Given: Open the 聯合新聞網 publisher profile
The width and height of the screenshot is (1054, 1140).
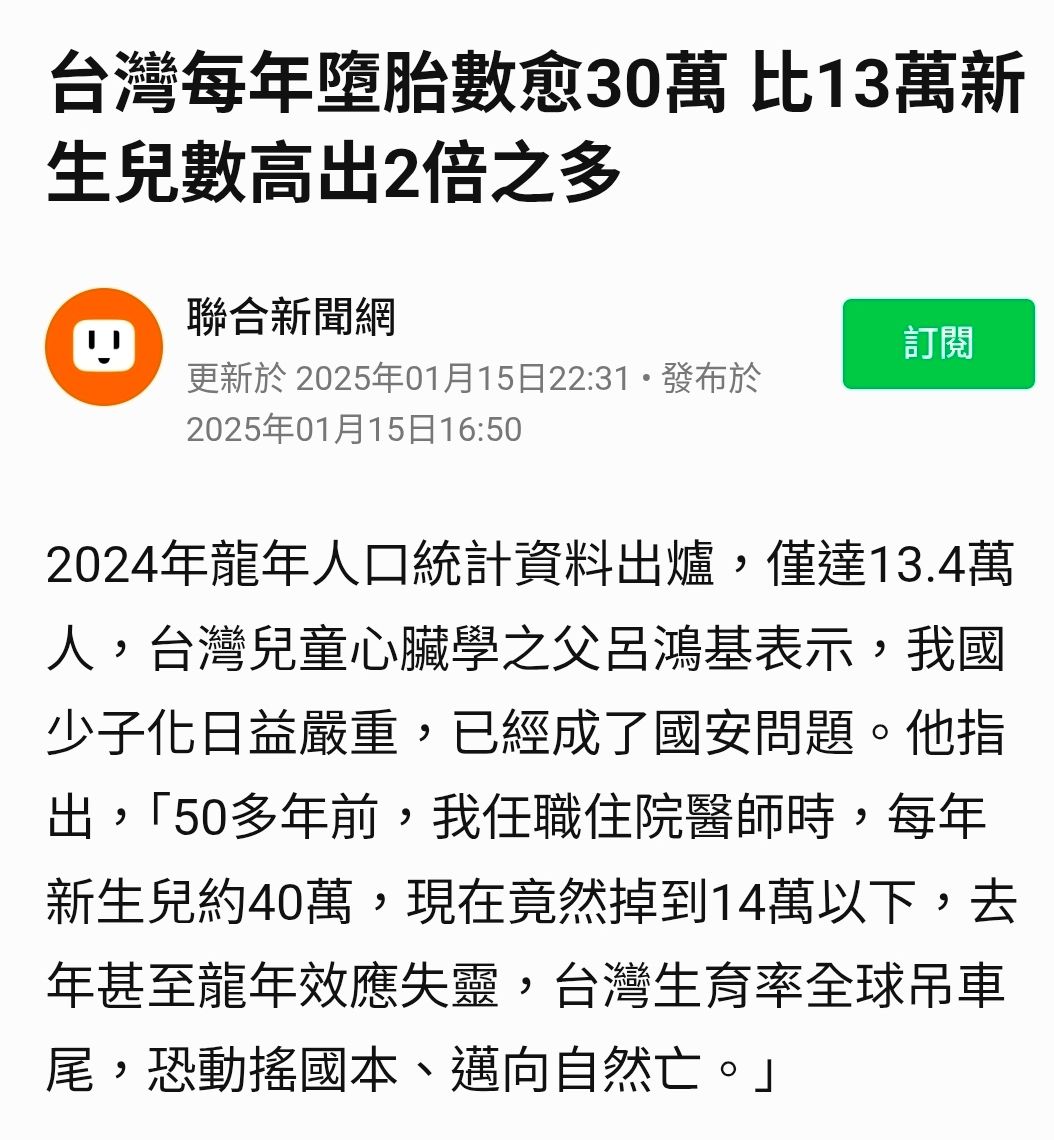Looking at the screenshot, I should [x=291, y=318].
